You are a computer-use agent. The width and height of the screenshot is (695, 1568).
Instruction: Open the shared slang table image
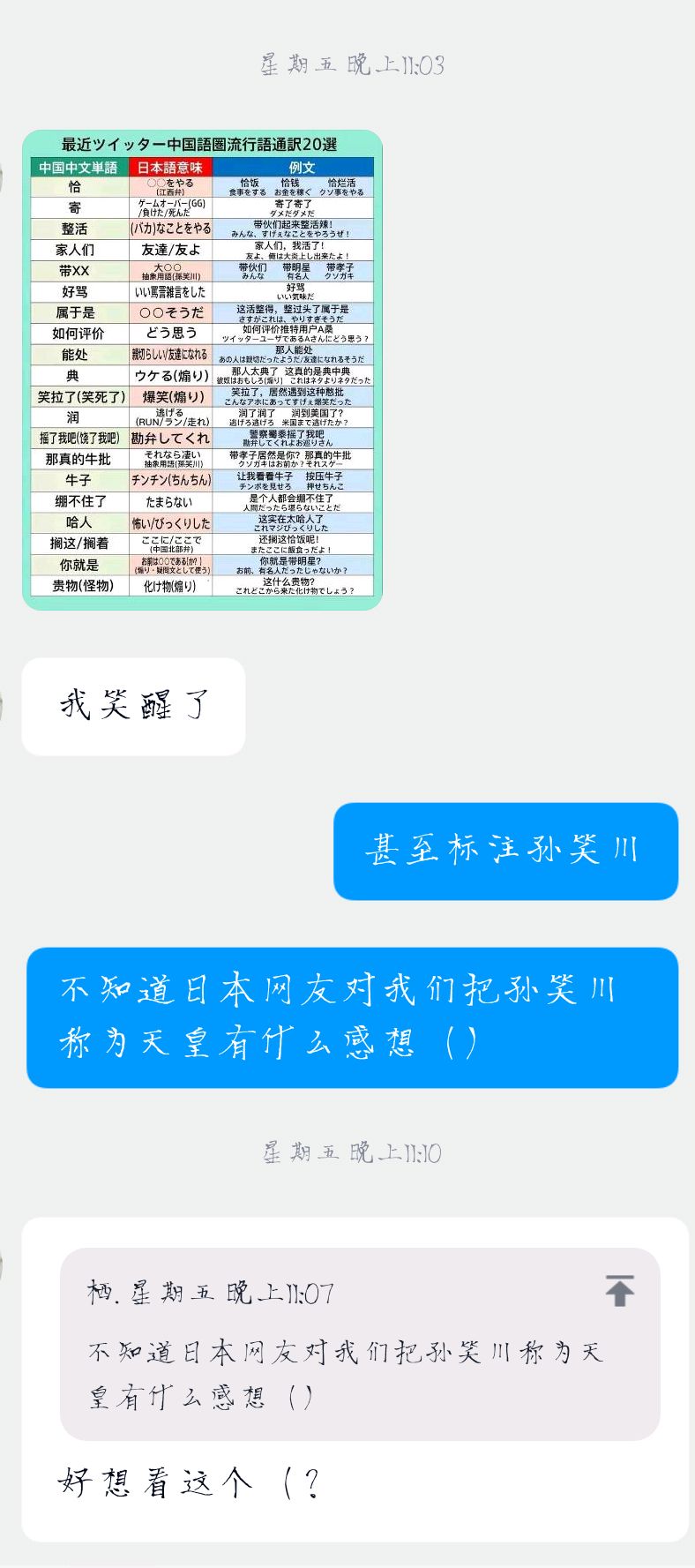[x=202, y=370]
